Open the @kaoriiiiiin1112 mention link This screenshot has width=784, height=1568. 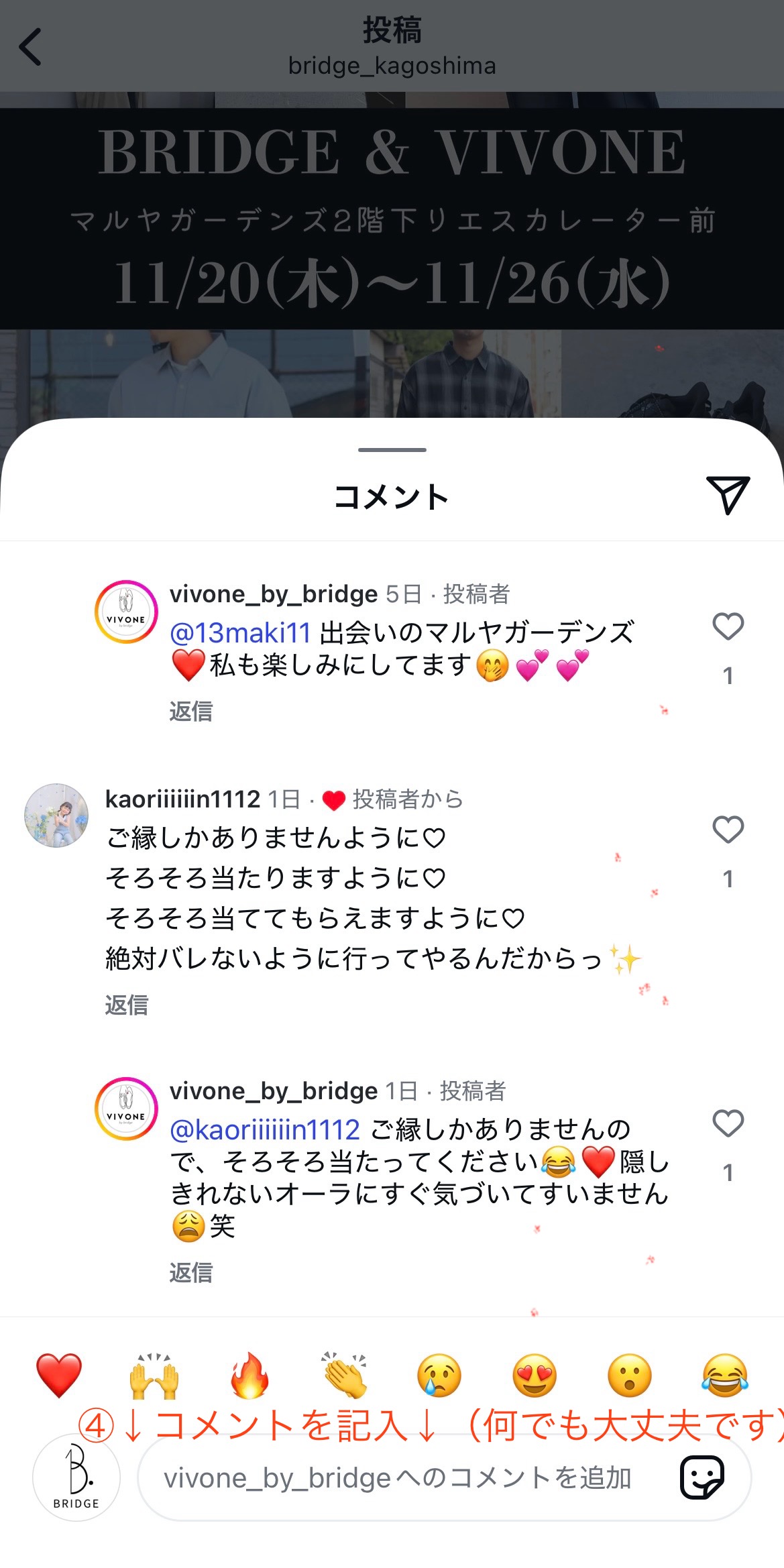[x=265, y=1130]
